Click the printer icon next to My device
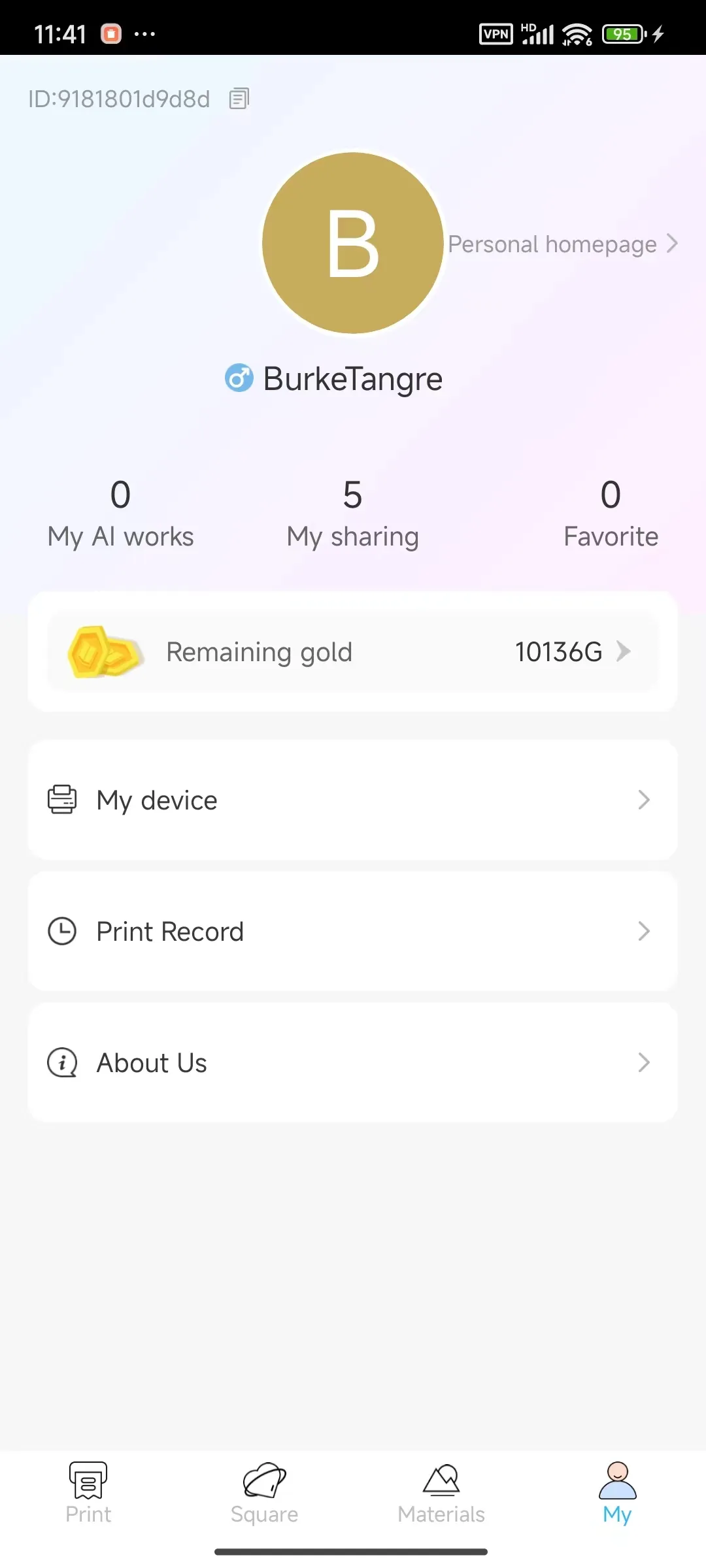Viewport: 706px width, 1568px height. (62, 800)
